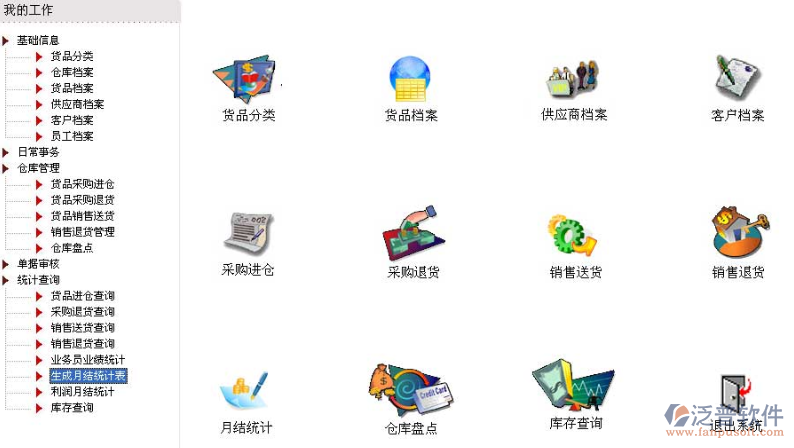Open 业务员业绩统计 report
This screenshot has height=448, width=794.
click(x=87, y=360)
